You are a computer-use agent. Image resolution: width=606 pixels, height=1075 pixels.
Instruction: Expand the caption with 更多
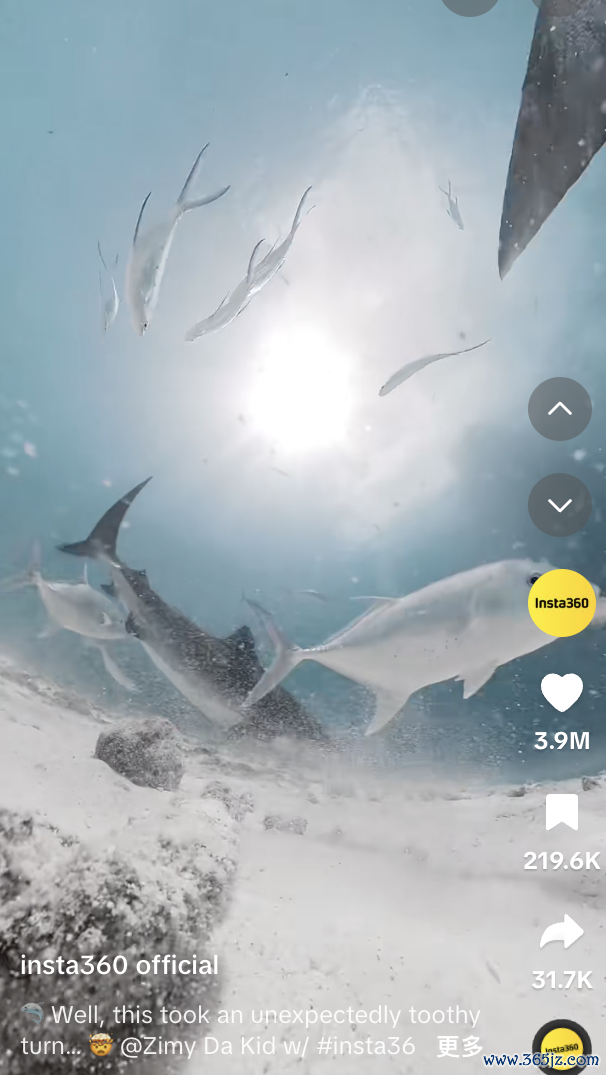pos(460,1047)
